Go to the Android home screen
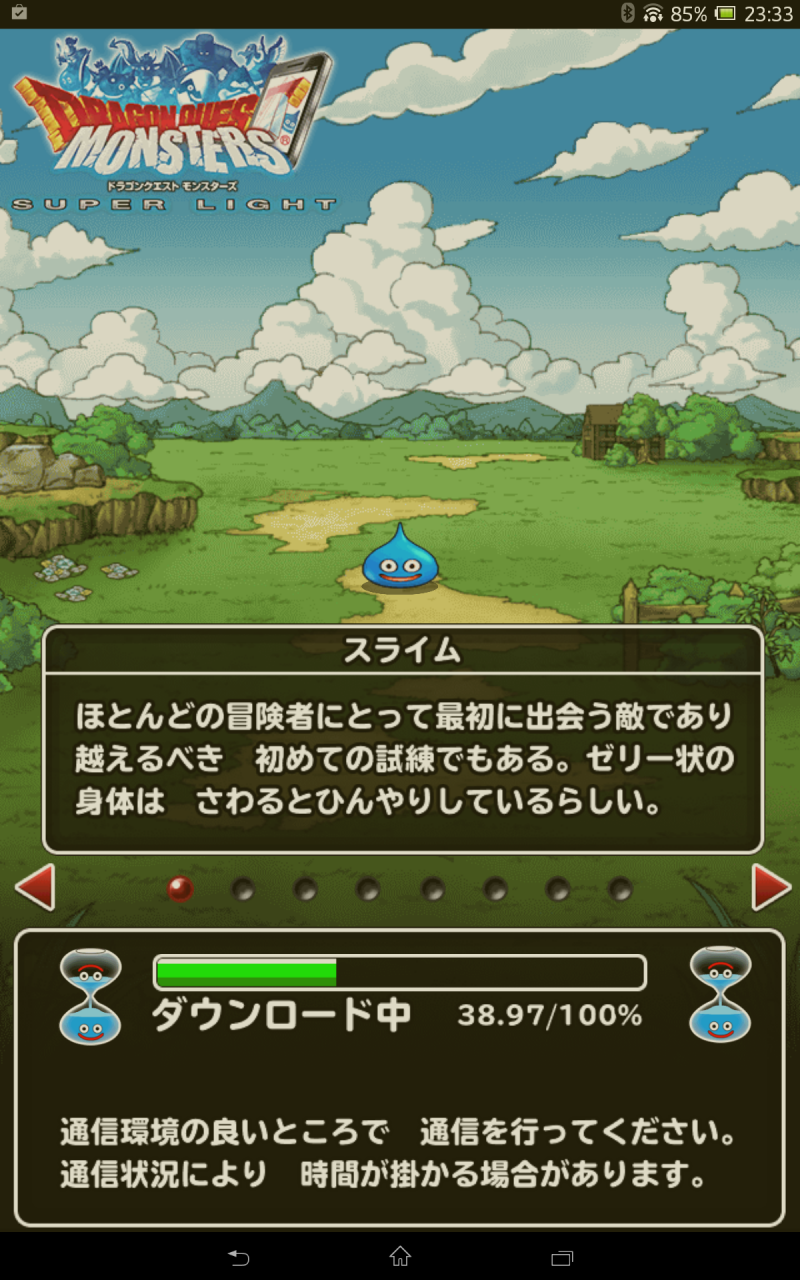Screen dimensions: 800x1280 point(400,1257)
